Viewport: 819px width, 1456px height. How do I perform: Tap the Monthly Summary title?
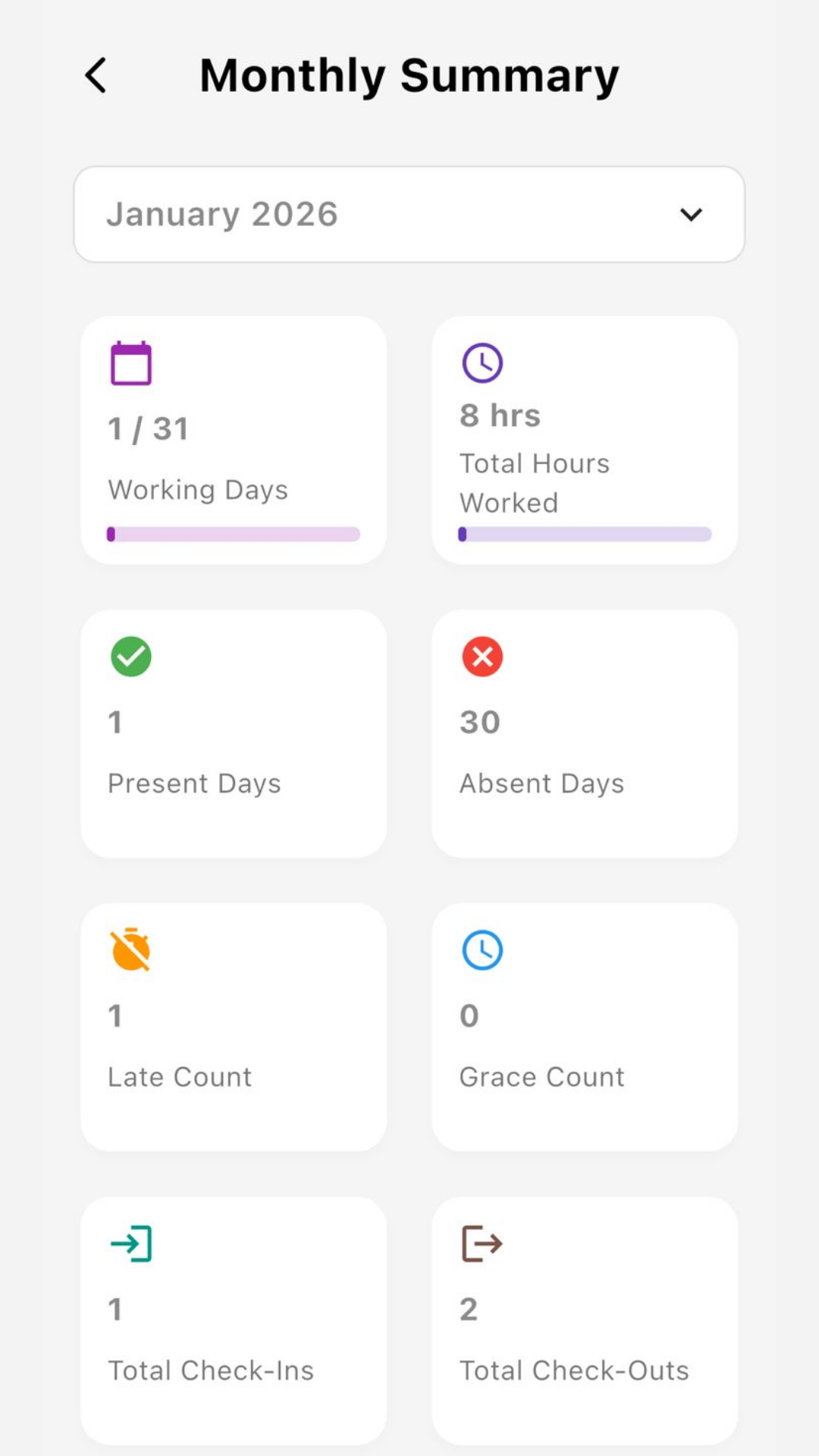(x=409, y=74)
